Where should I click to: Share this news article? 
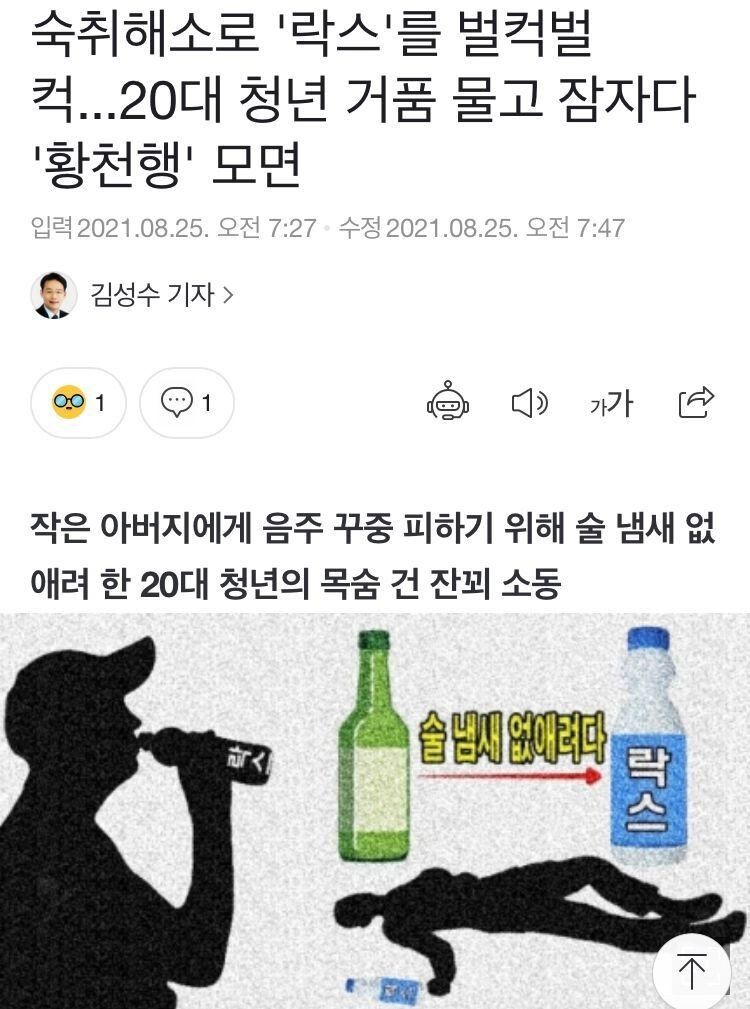click(x=696, y=402)
